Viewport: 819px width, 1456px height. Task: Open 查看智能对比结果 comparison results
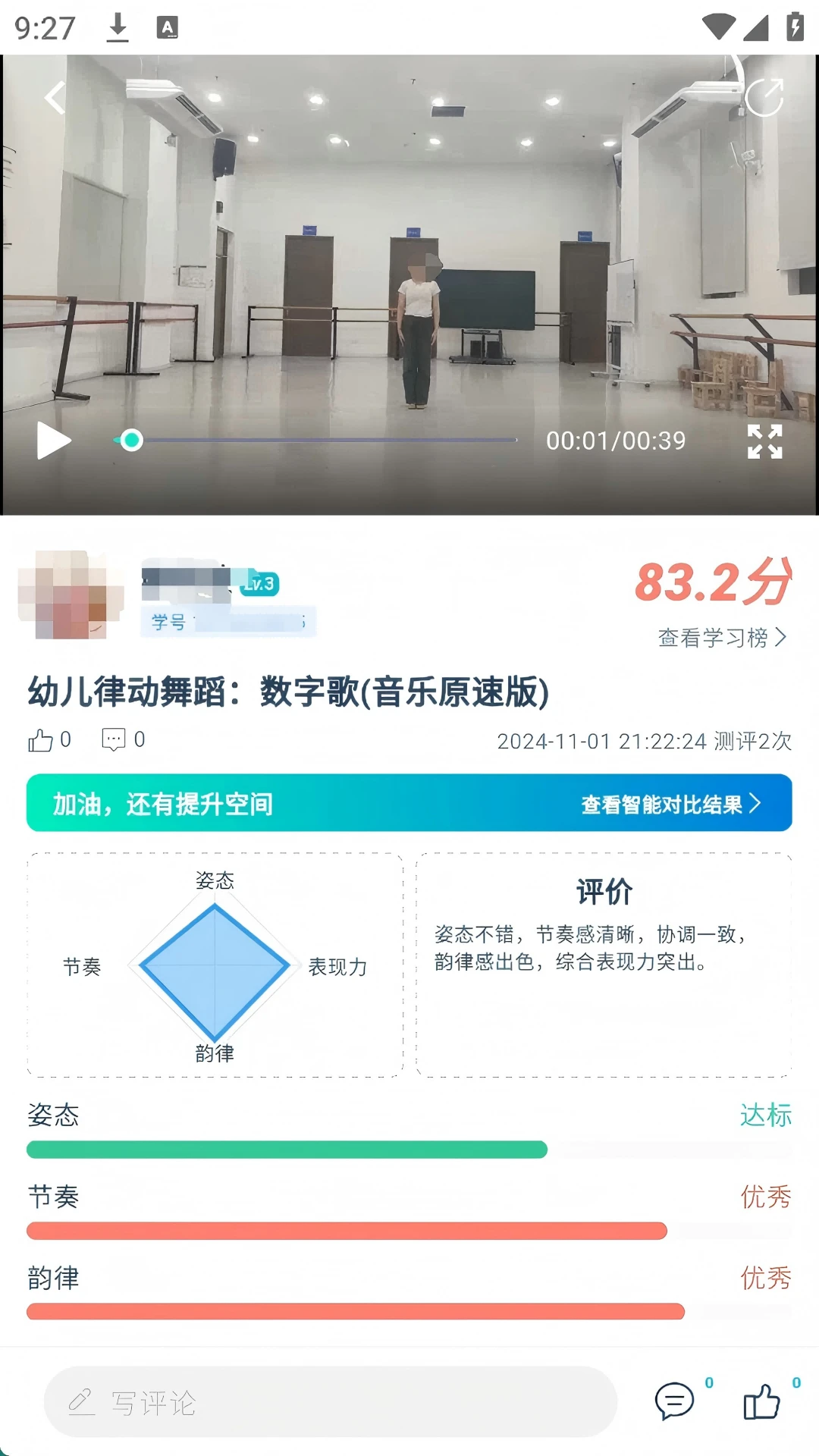pyautogui.click(x=670, y=804)
